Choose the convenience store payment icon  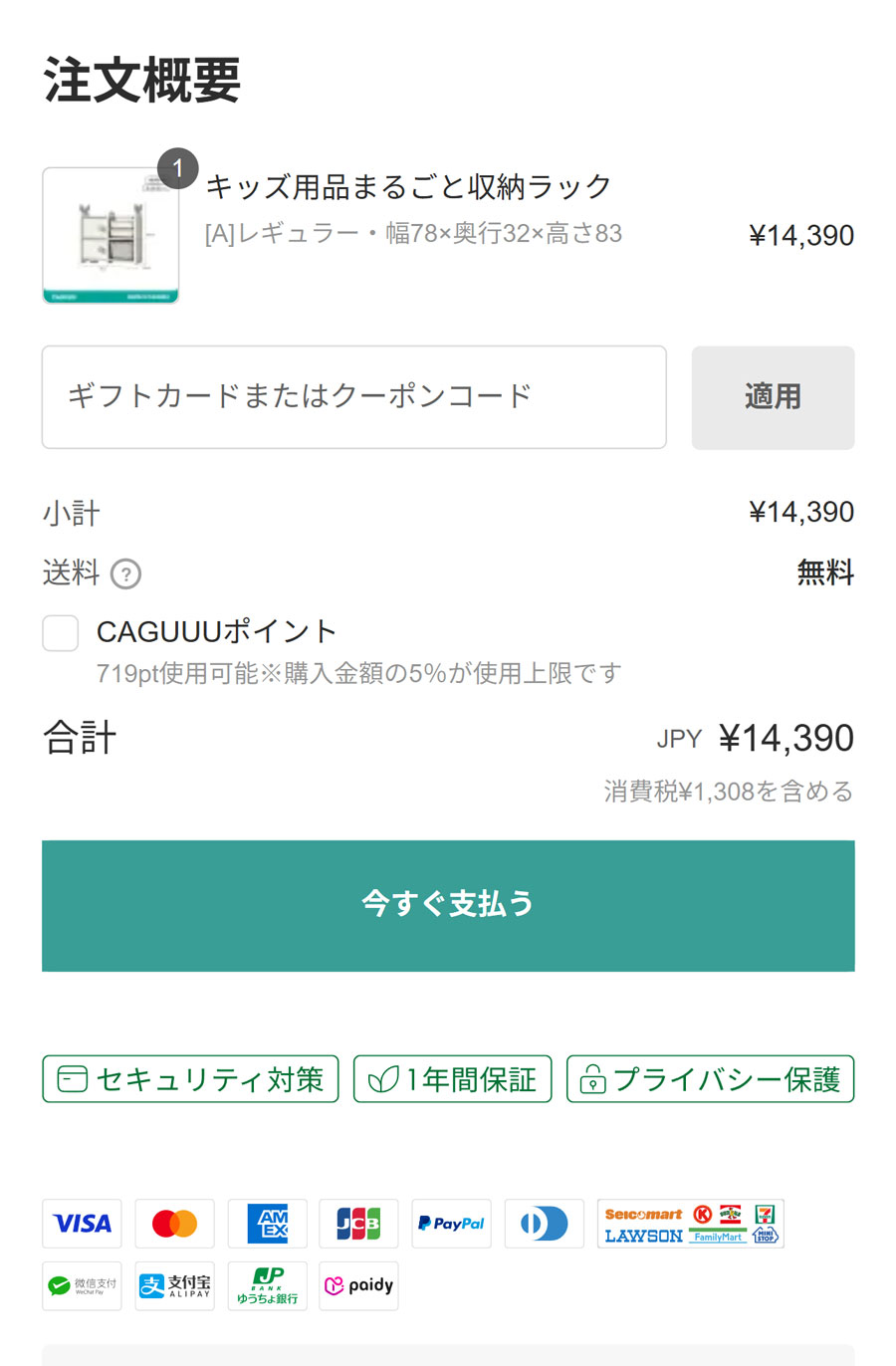click(691, 1224)
